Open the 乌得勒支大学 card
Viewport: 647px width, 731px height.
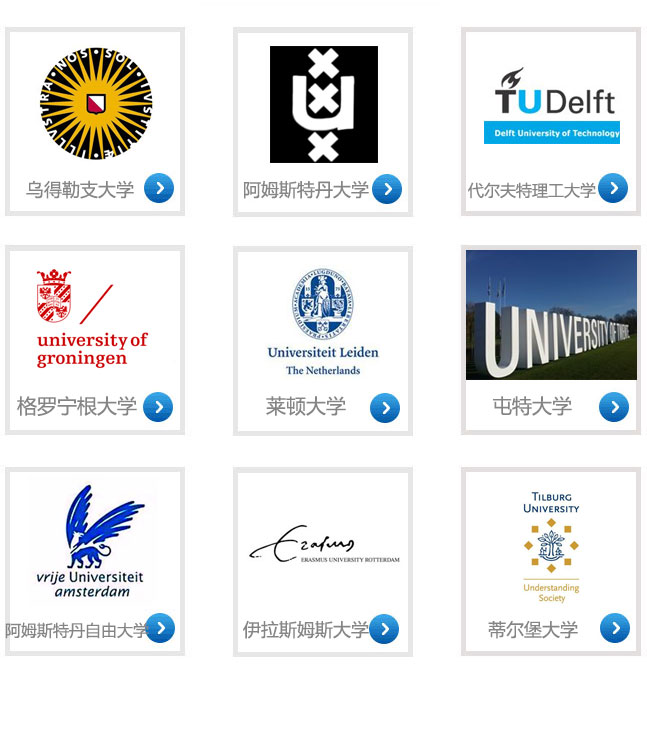pos(95,121)
